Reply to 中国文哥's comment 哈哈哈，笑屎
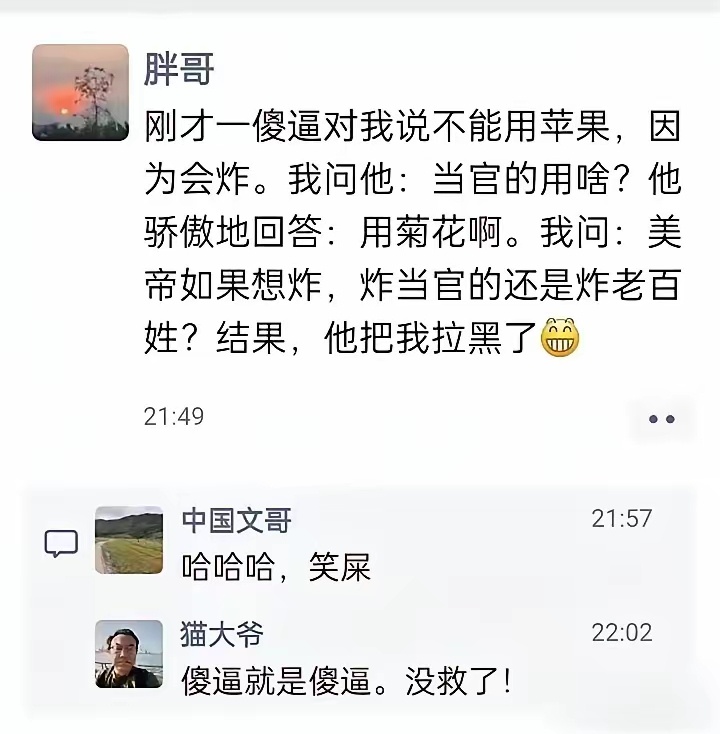 276,568
